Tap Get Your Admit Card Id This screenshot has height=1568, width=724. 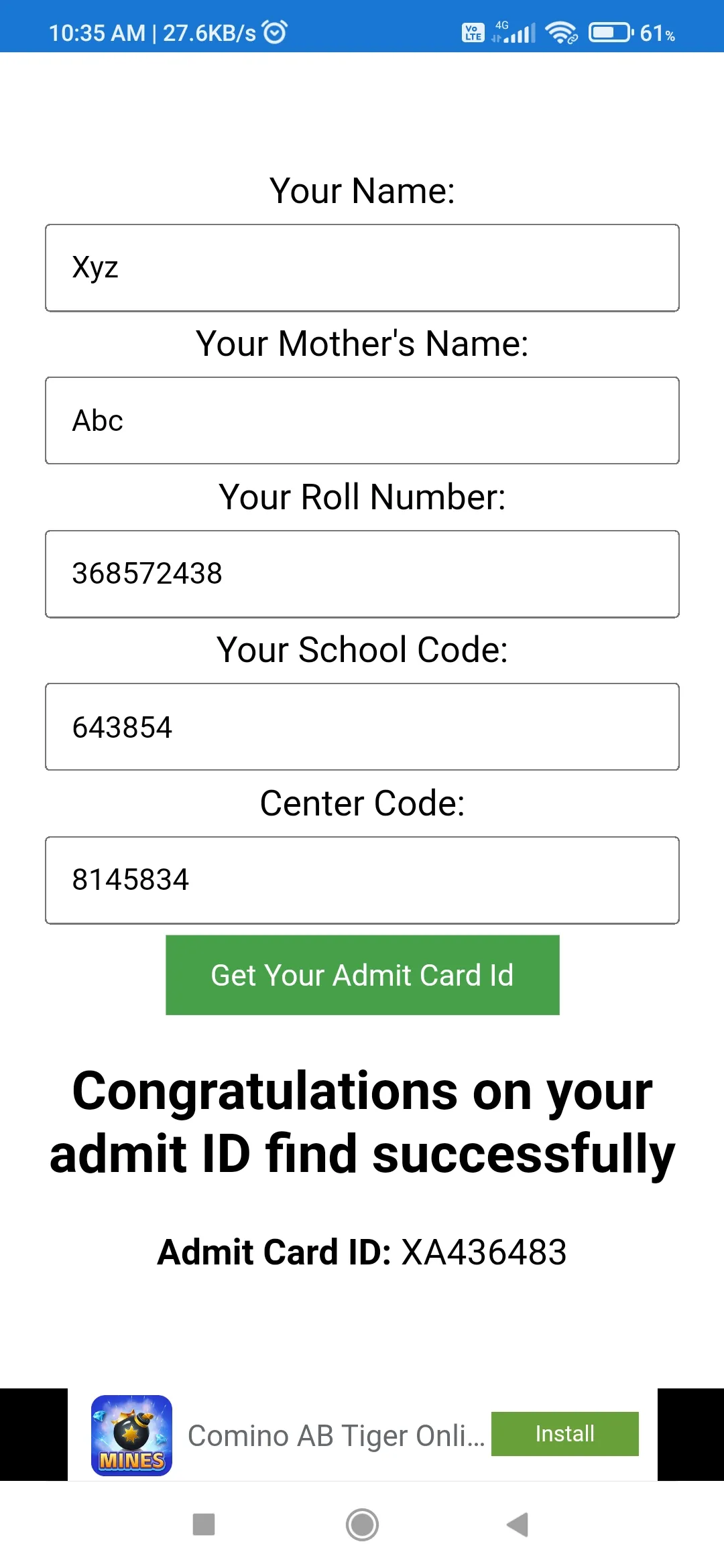click(362, 975)
